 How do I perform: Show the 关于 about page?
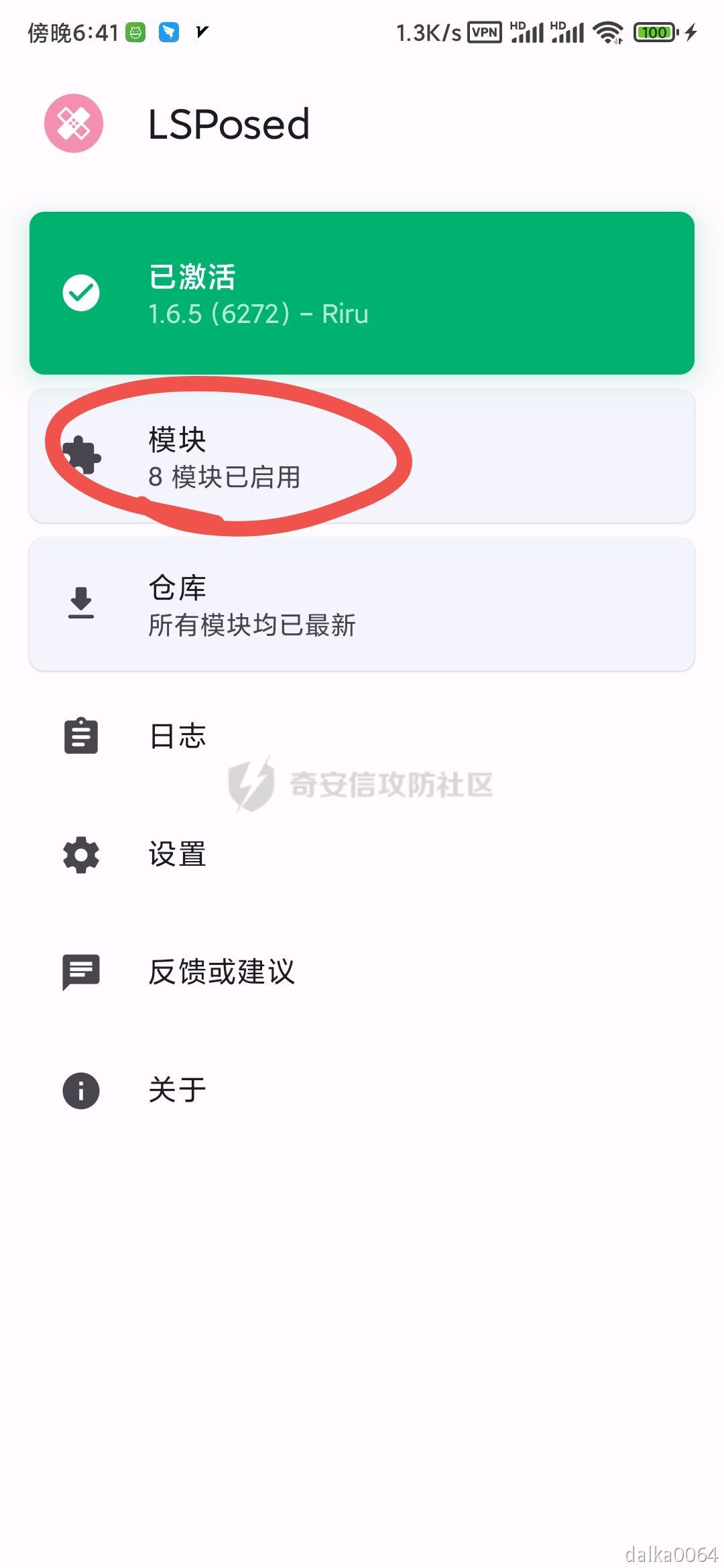(362, 1090)
